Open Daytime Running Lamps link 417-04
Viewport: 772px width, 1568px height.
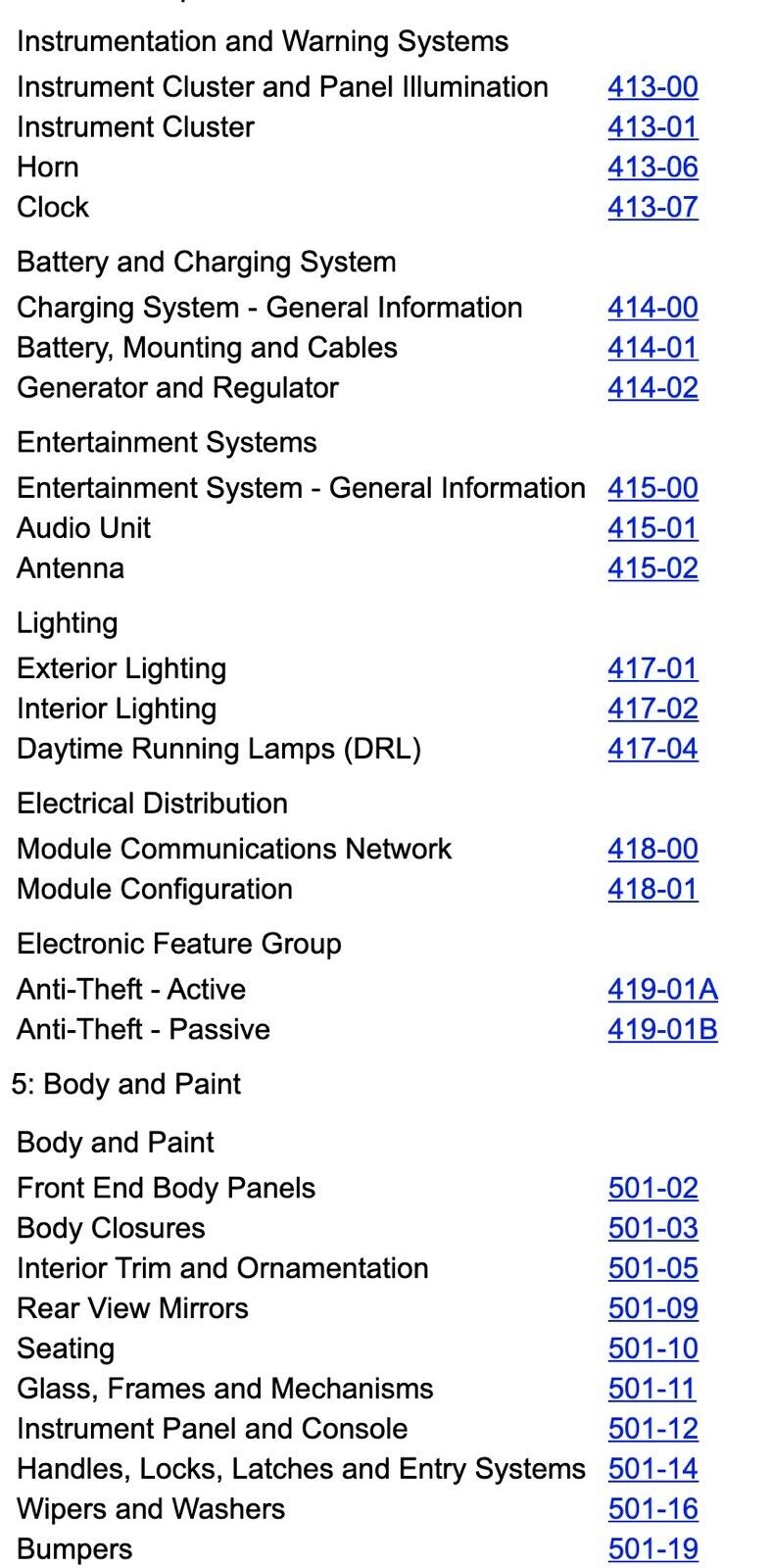coord(652,749)
